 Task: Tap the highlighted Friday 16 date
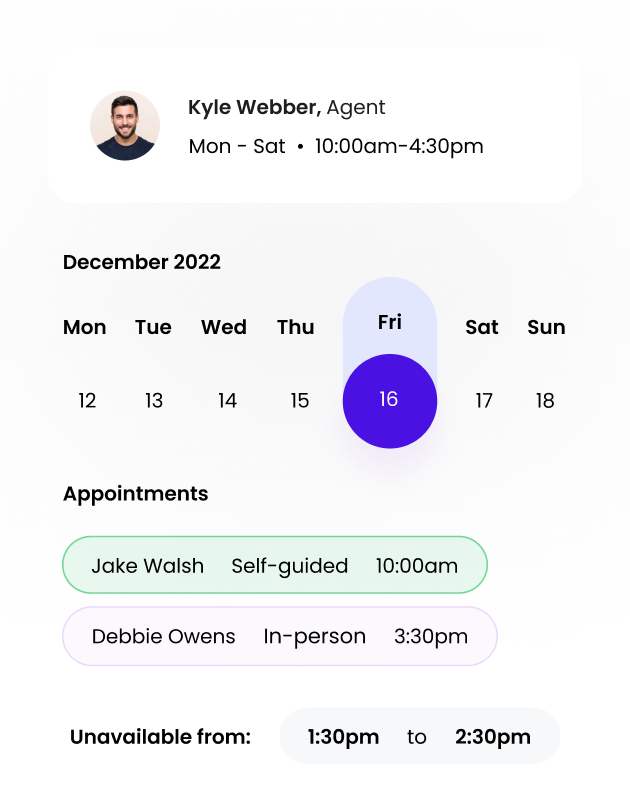[x=389, y=400]
